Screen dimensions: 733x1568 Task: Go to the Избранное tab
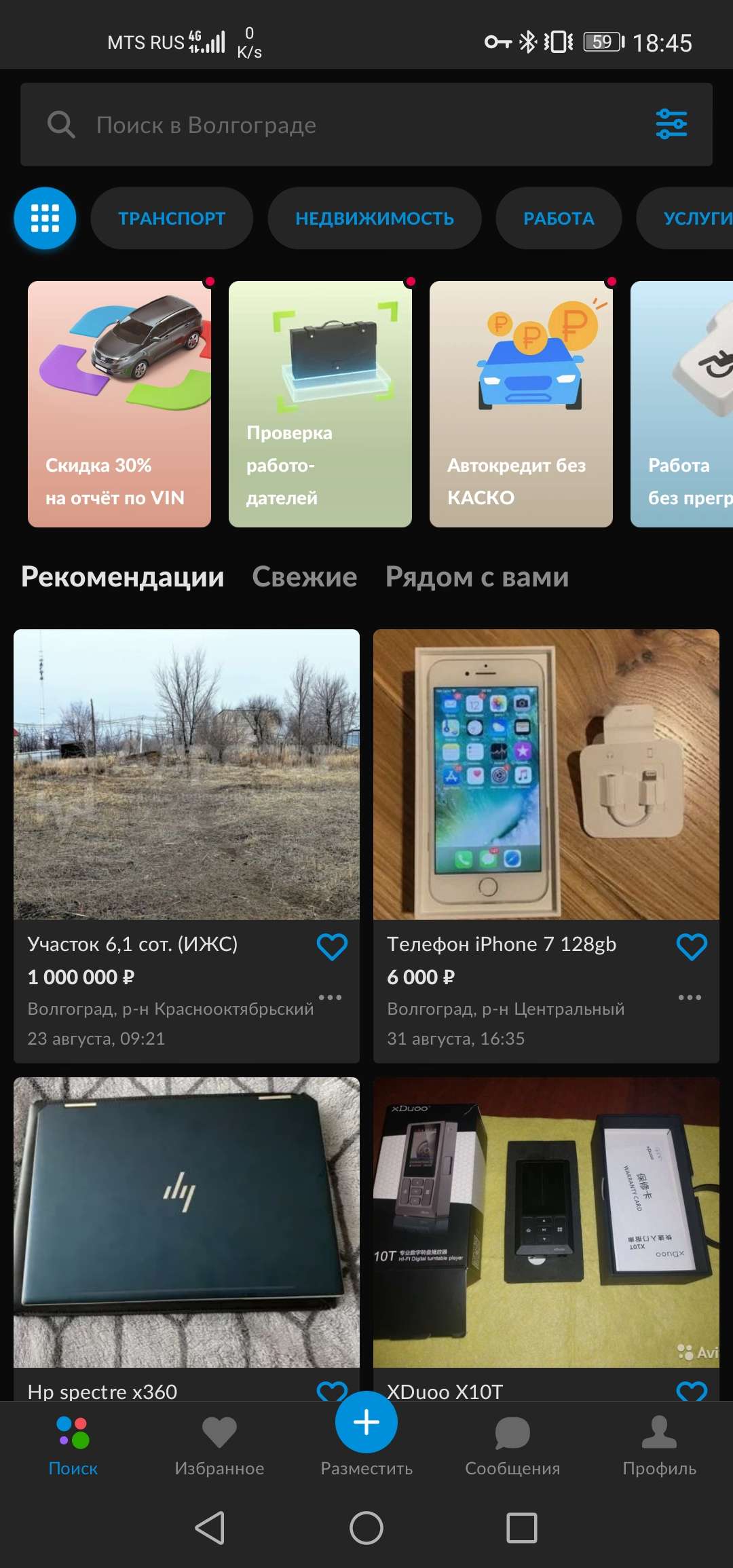[x=219, y=1446]
